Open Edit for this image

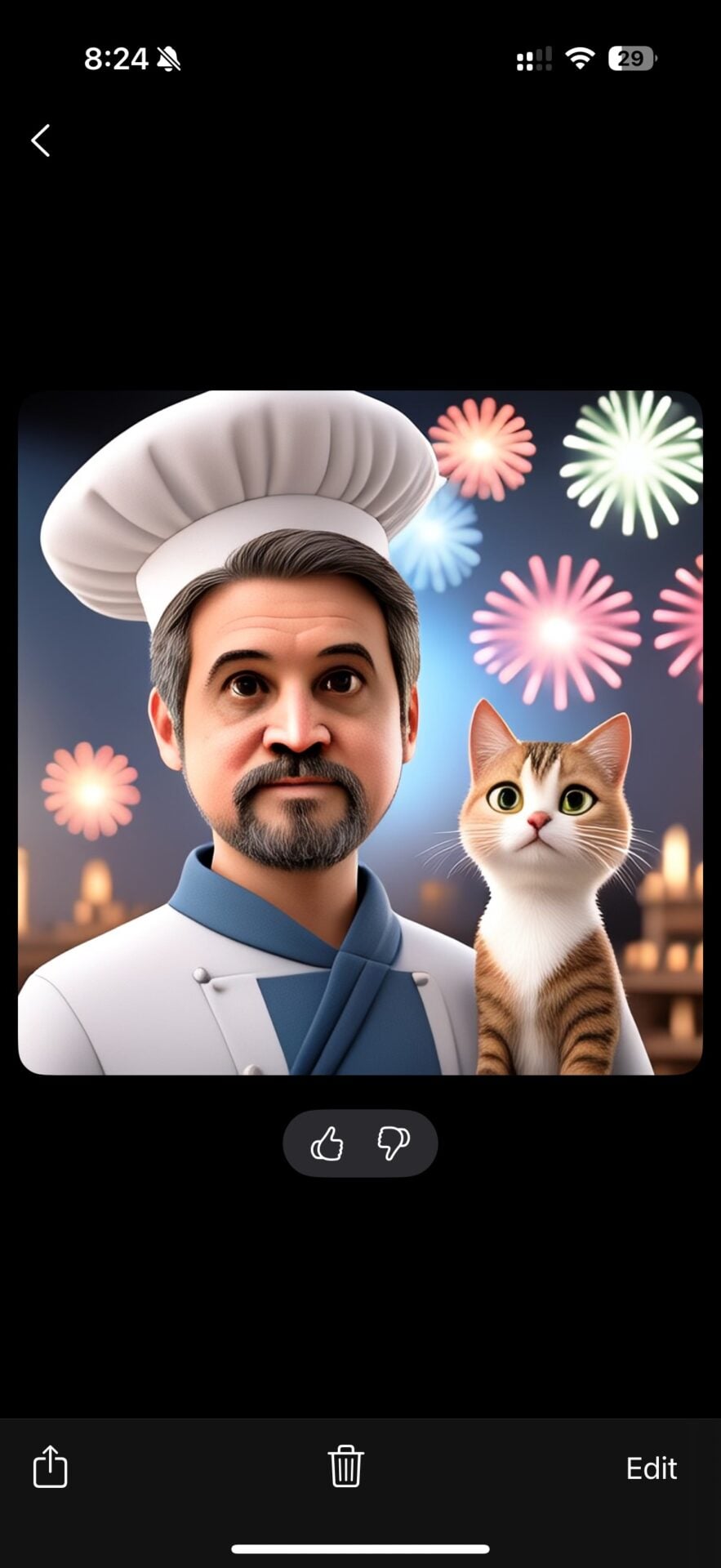(x=651, y=1468)
